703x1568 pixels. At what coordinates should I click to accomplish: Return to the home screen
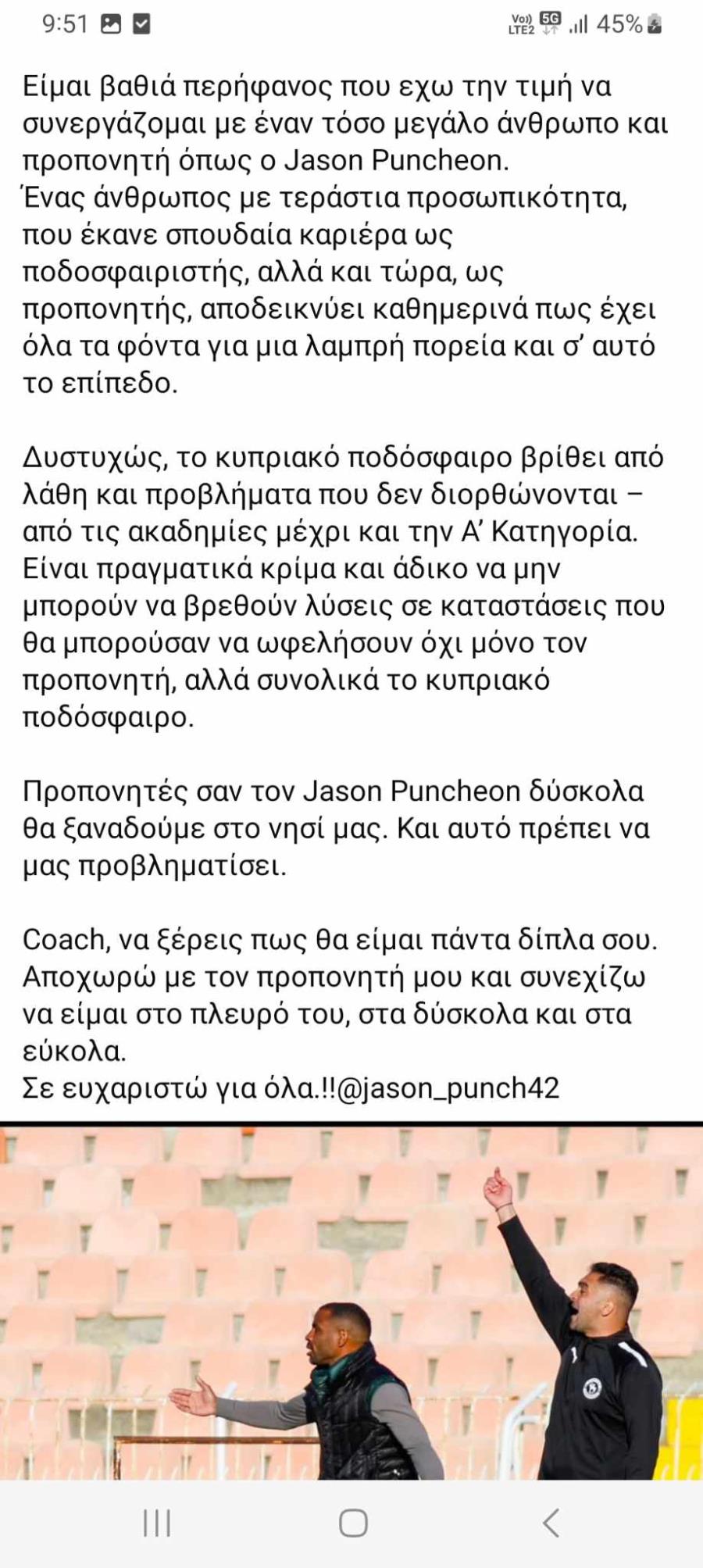point(353,1523)
